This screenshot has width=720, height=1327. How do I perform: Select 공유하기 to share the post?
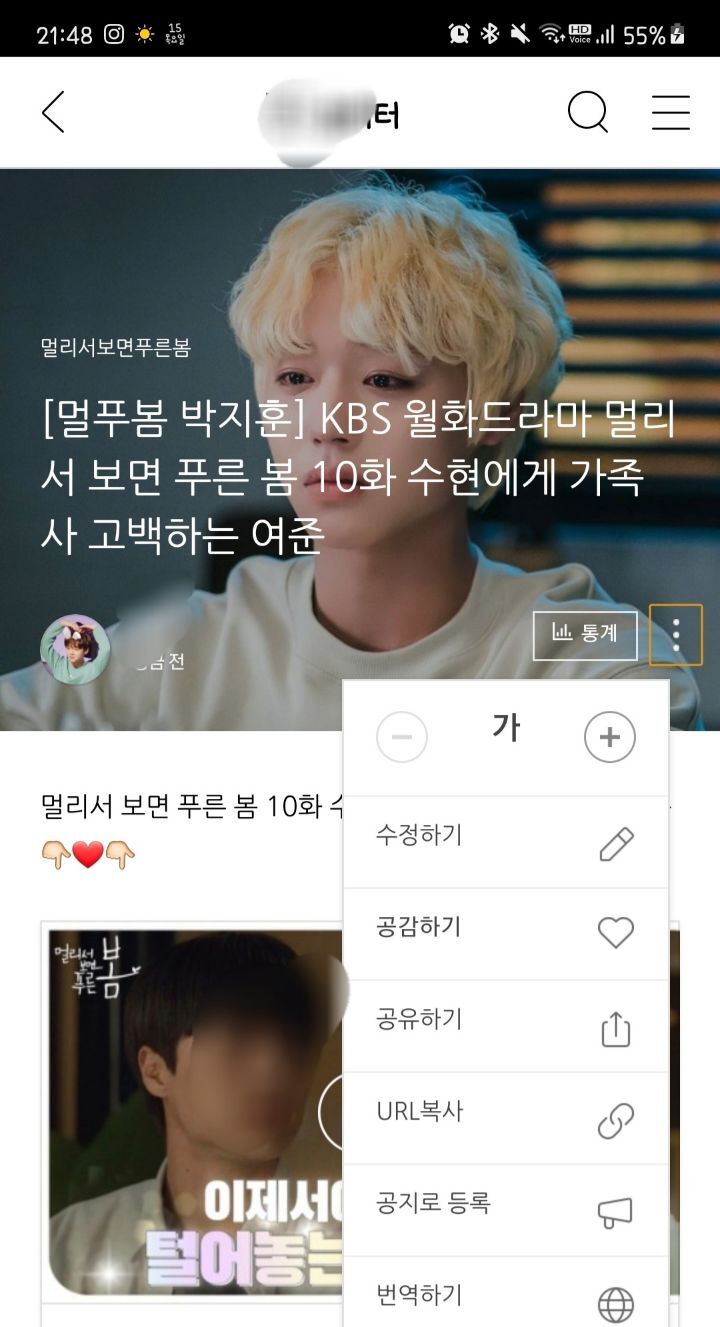pyautogui.click(x=505, y=1026)
